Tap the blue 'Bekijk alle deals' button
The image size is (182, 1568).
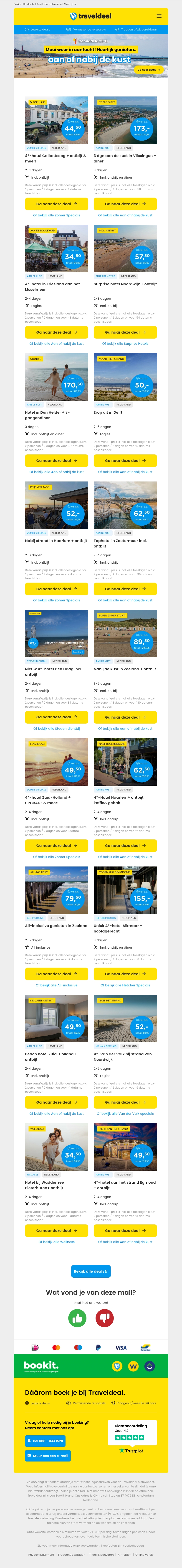pos(91,1271)
